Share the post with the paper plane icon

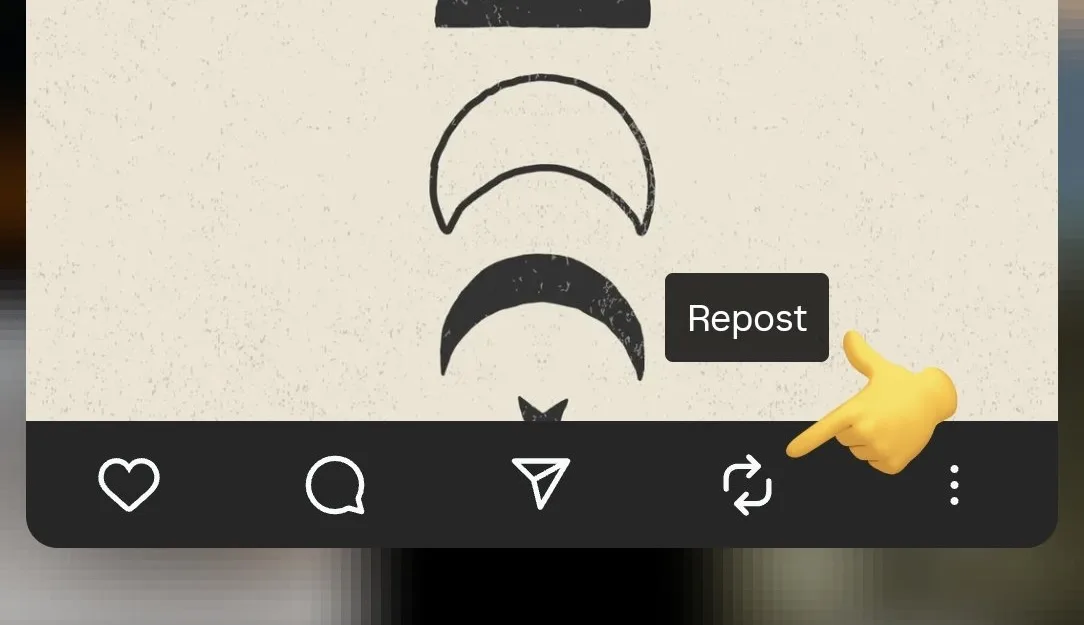(x=541, y=483)
